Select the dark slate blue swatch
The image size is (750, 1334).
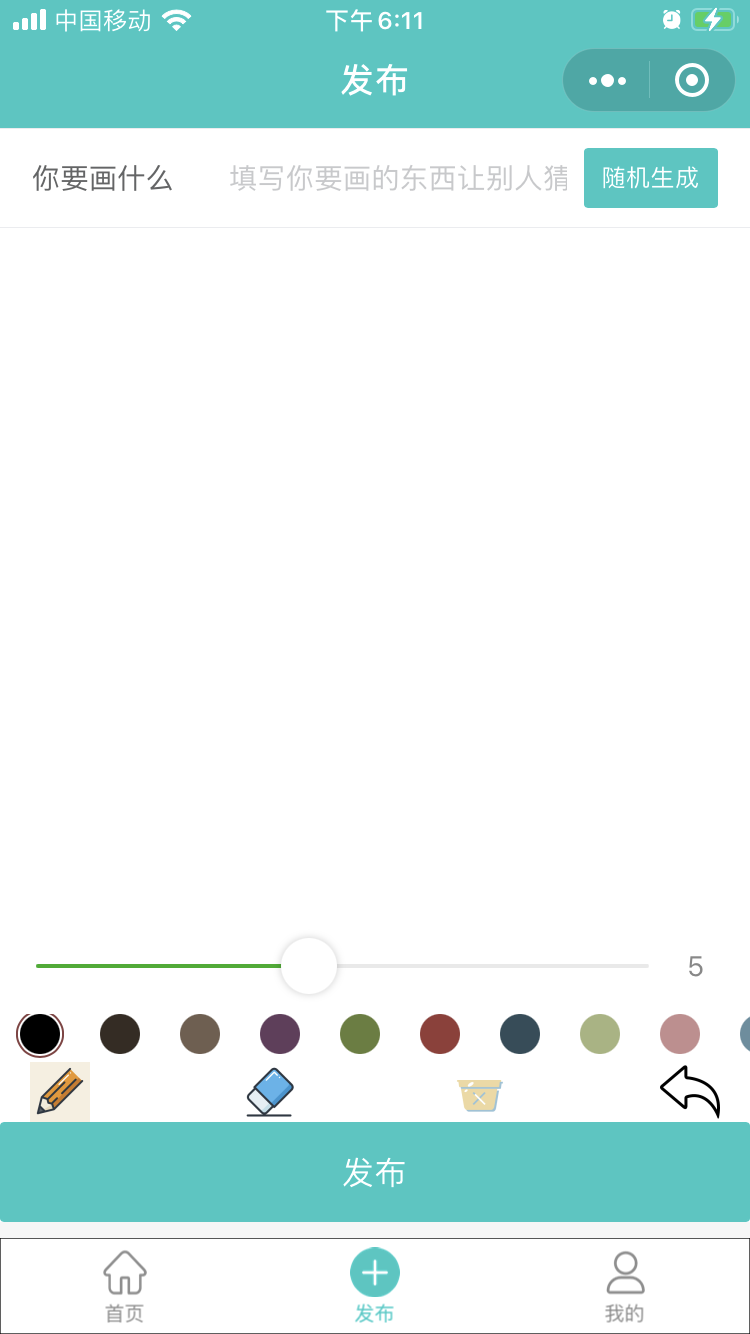click(520, 1034)
